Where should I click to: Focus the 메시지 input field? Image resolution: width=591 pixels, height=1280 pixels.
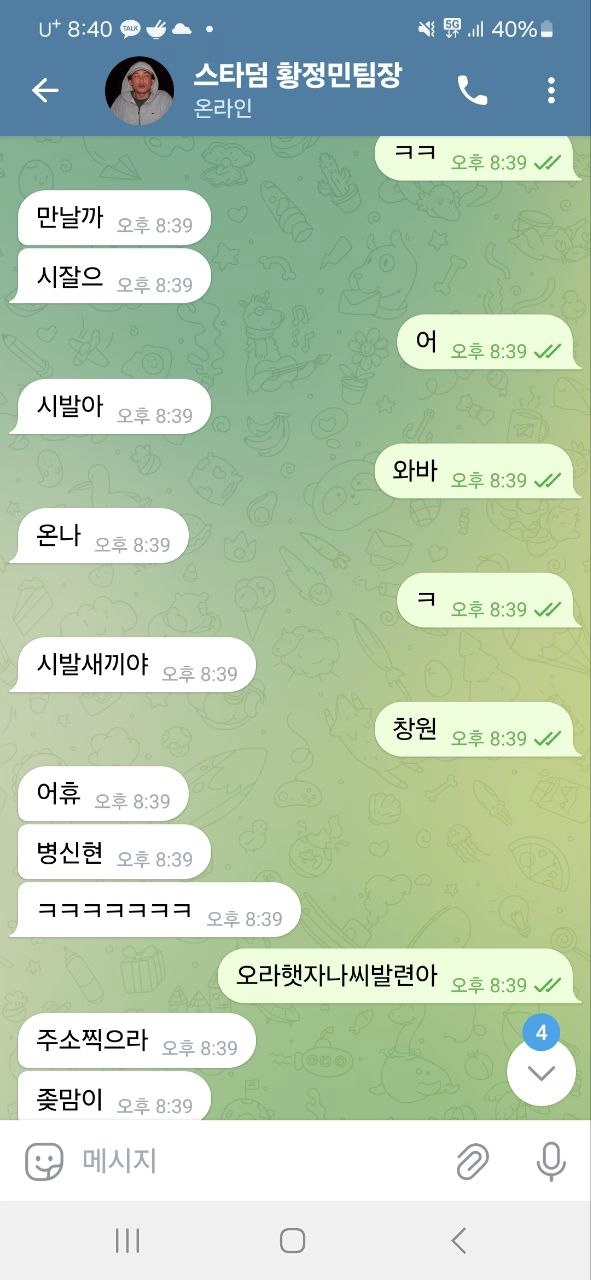260,1161
